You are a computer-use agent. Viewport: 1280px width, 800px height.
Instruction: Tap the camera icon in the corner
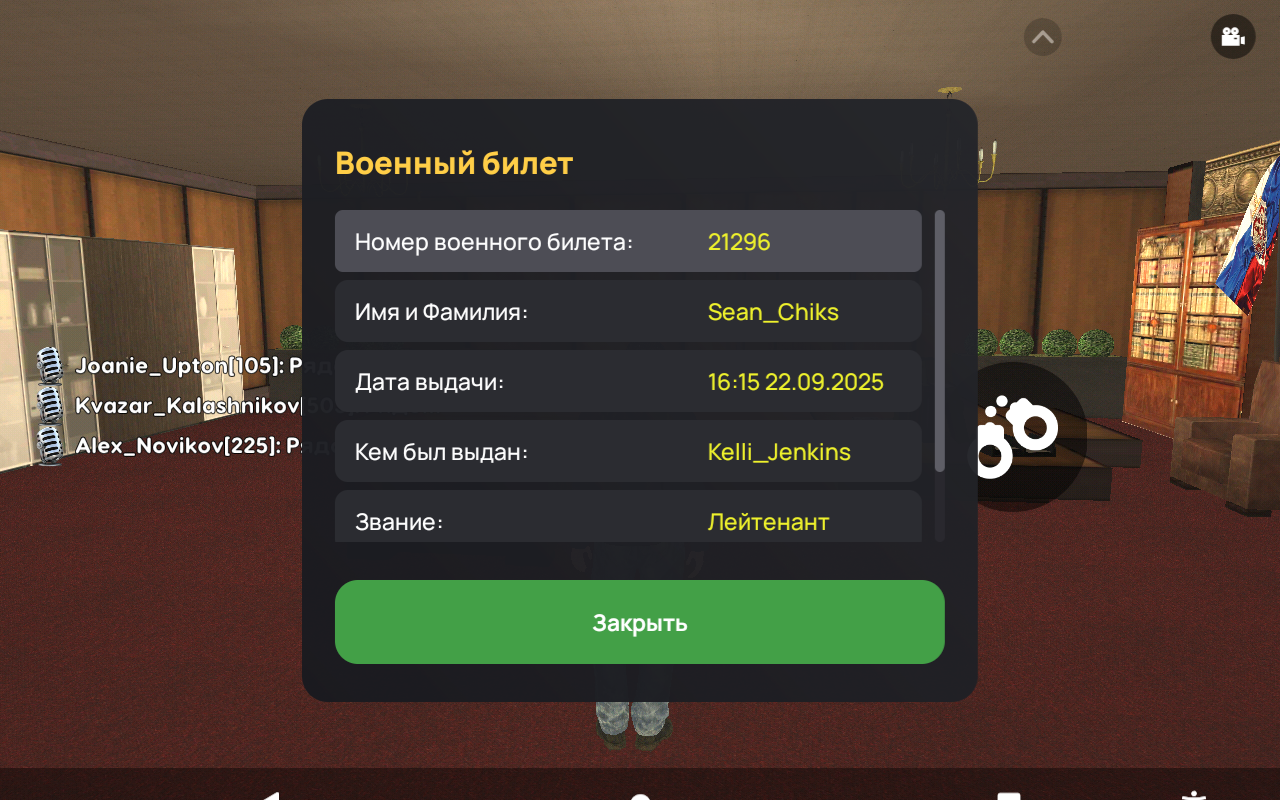tap(1233, 37)
